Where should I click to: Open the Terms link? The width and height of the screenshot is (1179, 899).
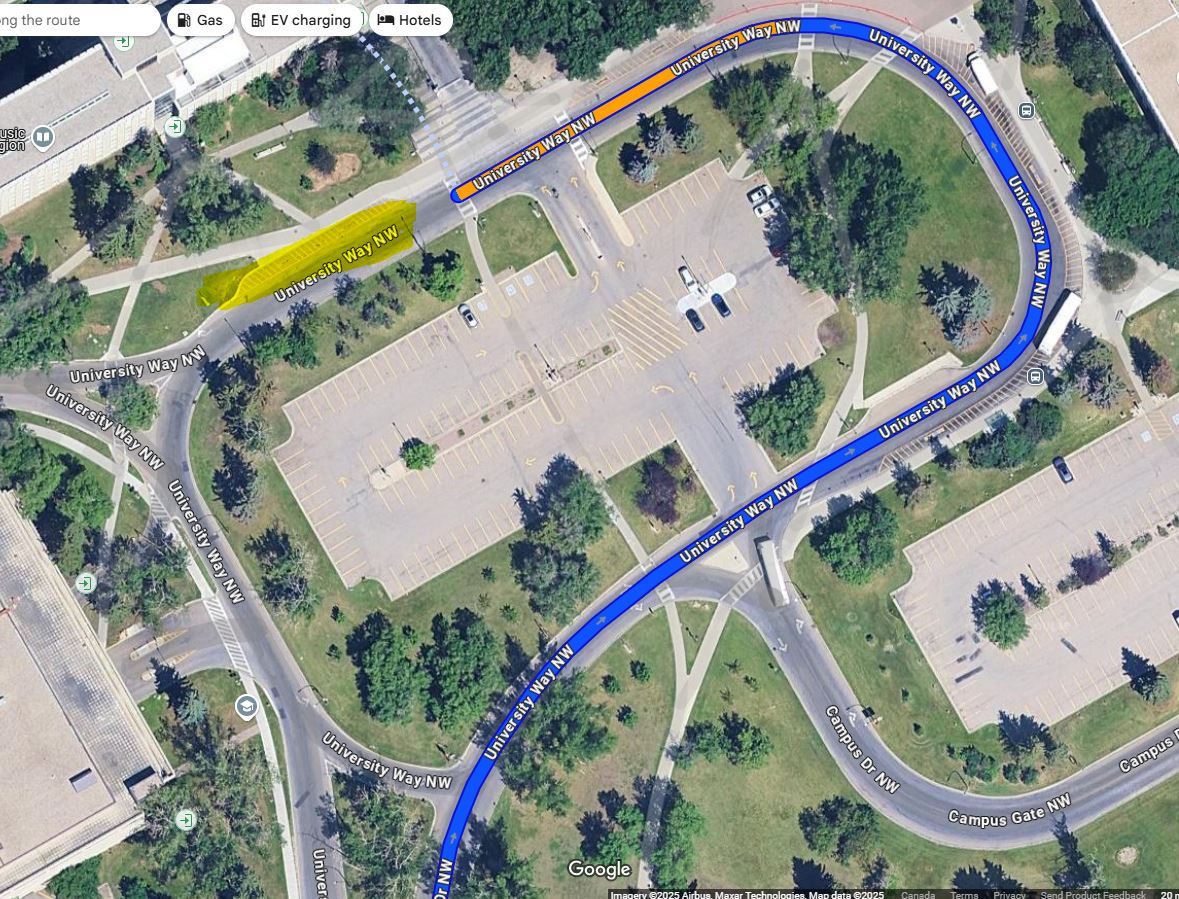(x=964, y=894)
